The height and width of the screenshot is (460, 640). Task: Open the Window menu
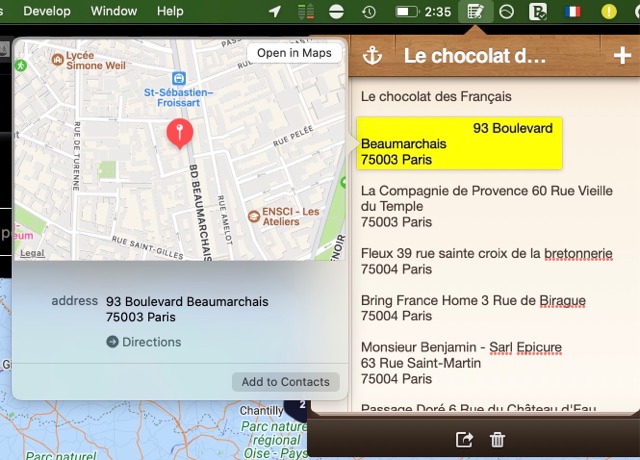click(114, 11)
